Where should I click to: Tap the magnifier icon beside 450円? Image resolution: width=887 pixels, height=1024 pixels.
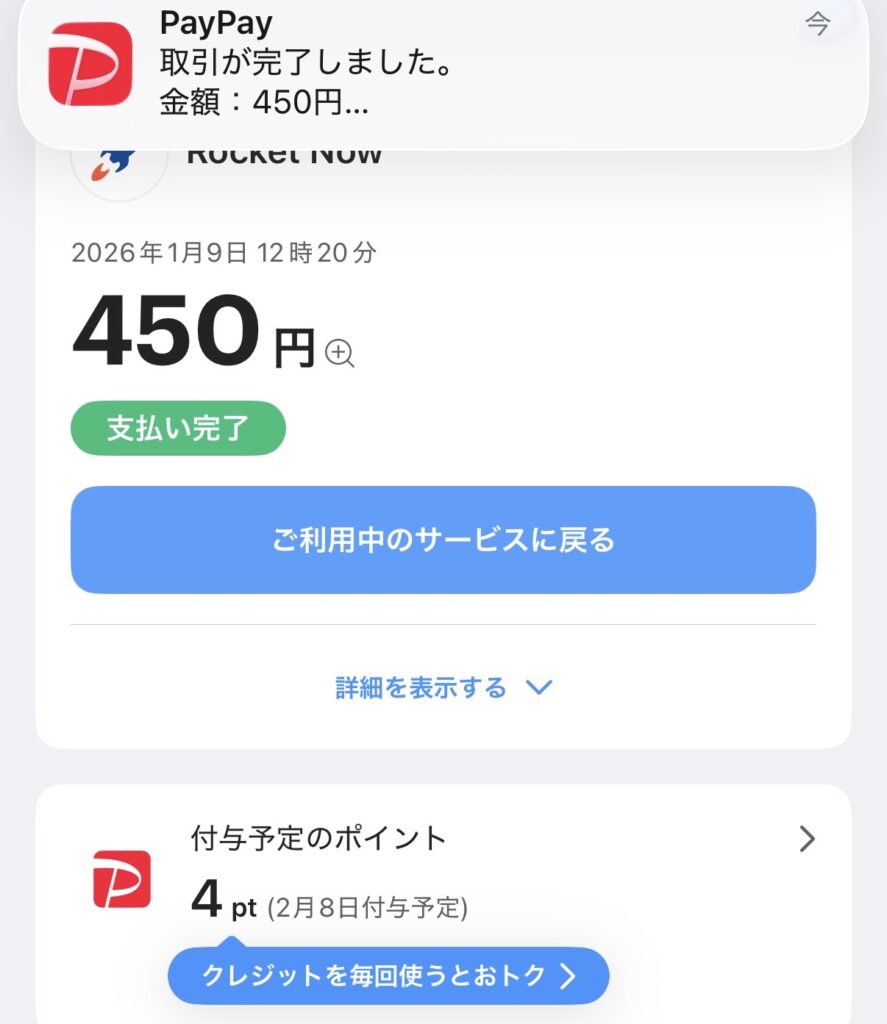click(340, 353)
